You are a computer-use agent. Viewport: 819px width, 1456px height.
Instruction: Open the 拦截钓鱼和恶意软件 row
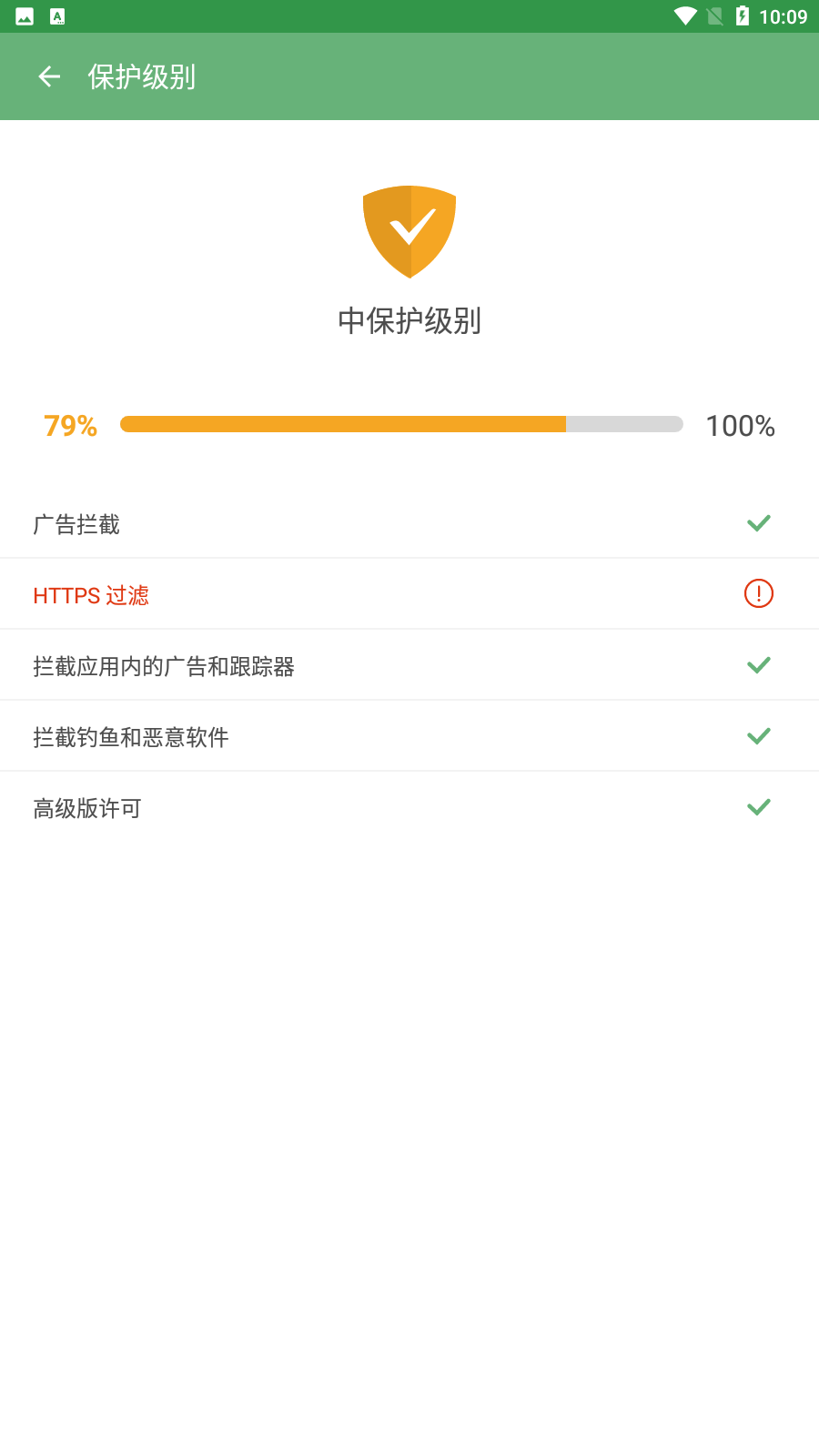[x=409, y=737]
